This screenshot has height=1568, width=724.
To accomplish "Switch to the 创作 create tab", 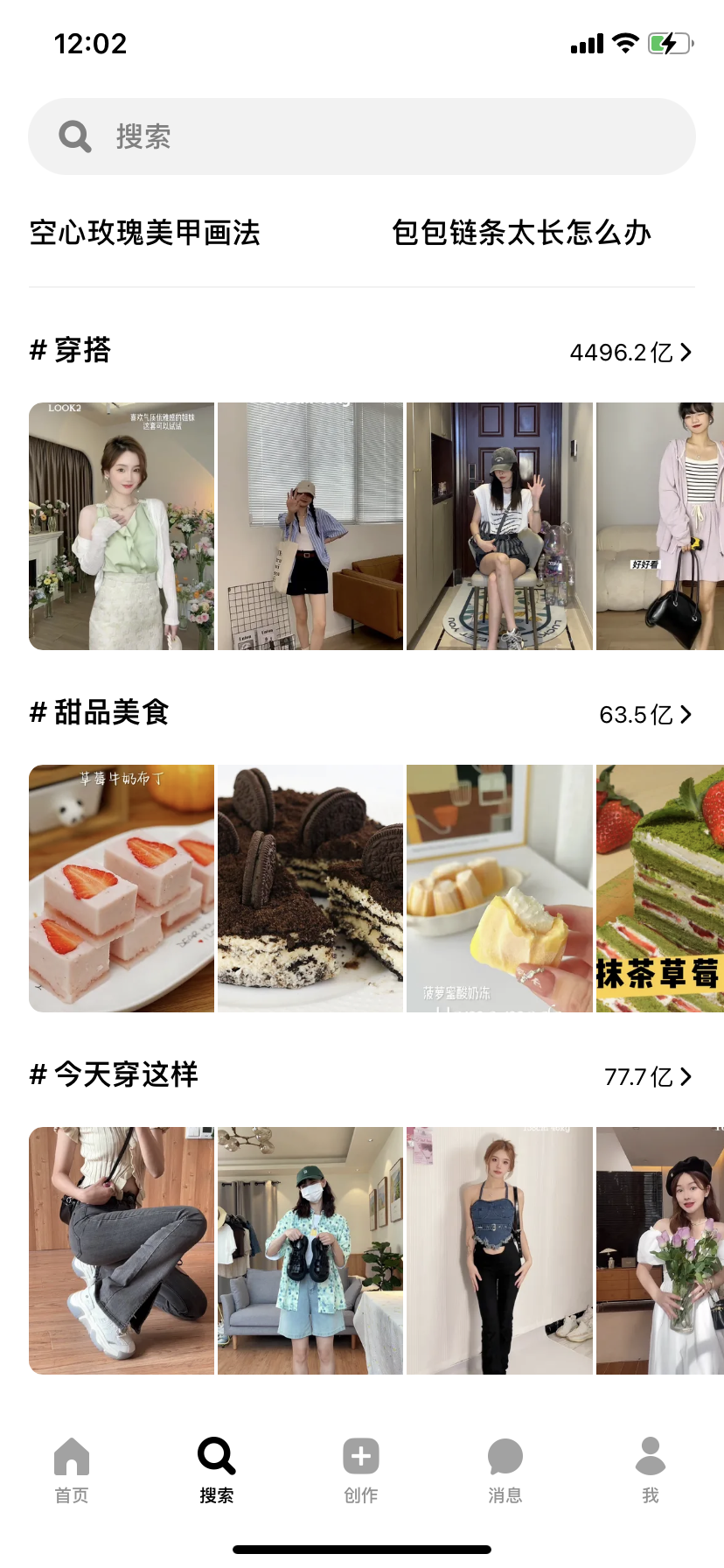I will click(x=361, y=1470).
